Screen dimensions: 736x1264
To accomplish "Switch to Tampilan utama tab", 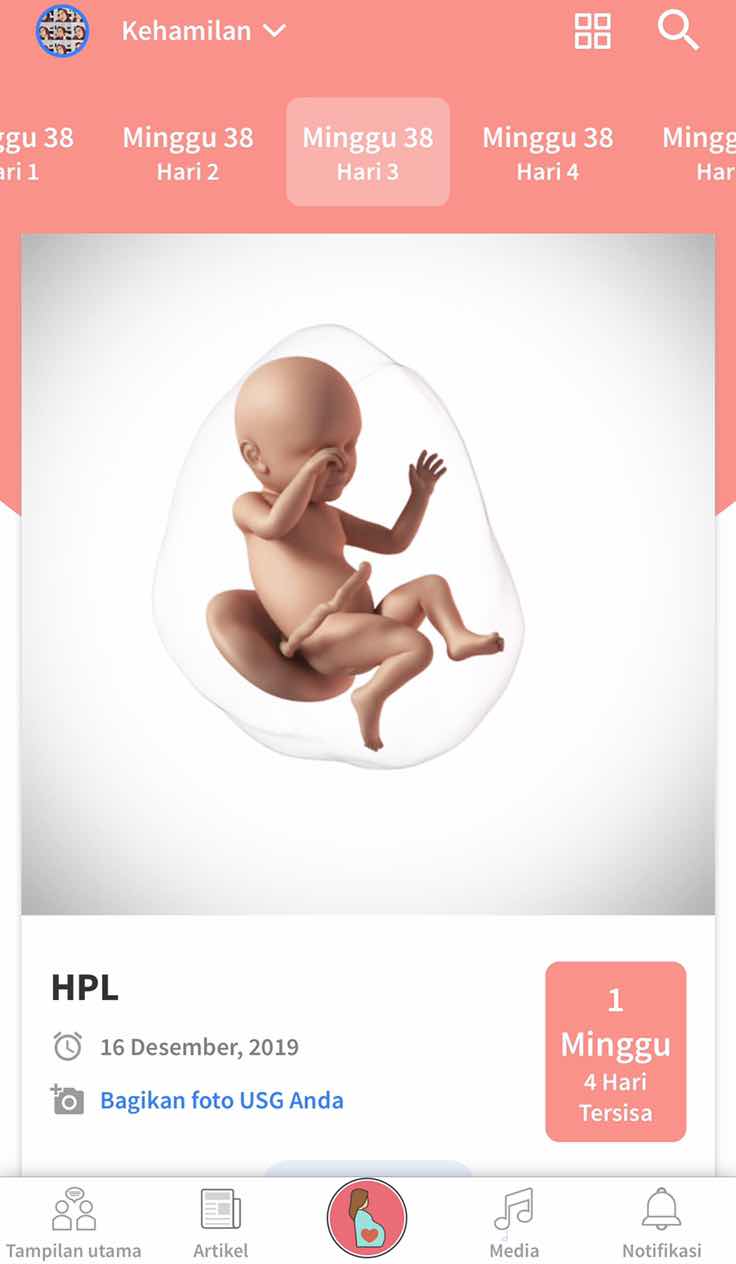I will click(74, 1223).
